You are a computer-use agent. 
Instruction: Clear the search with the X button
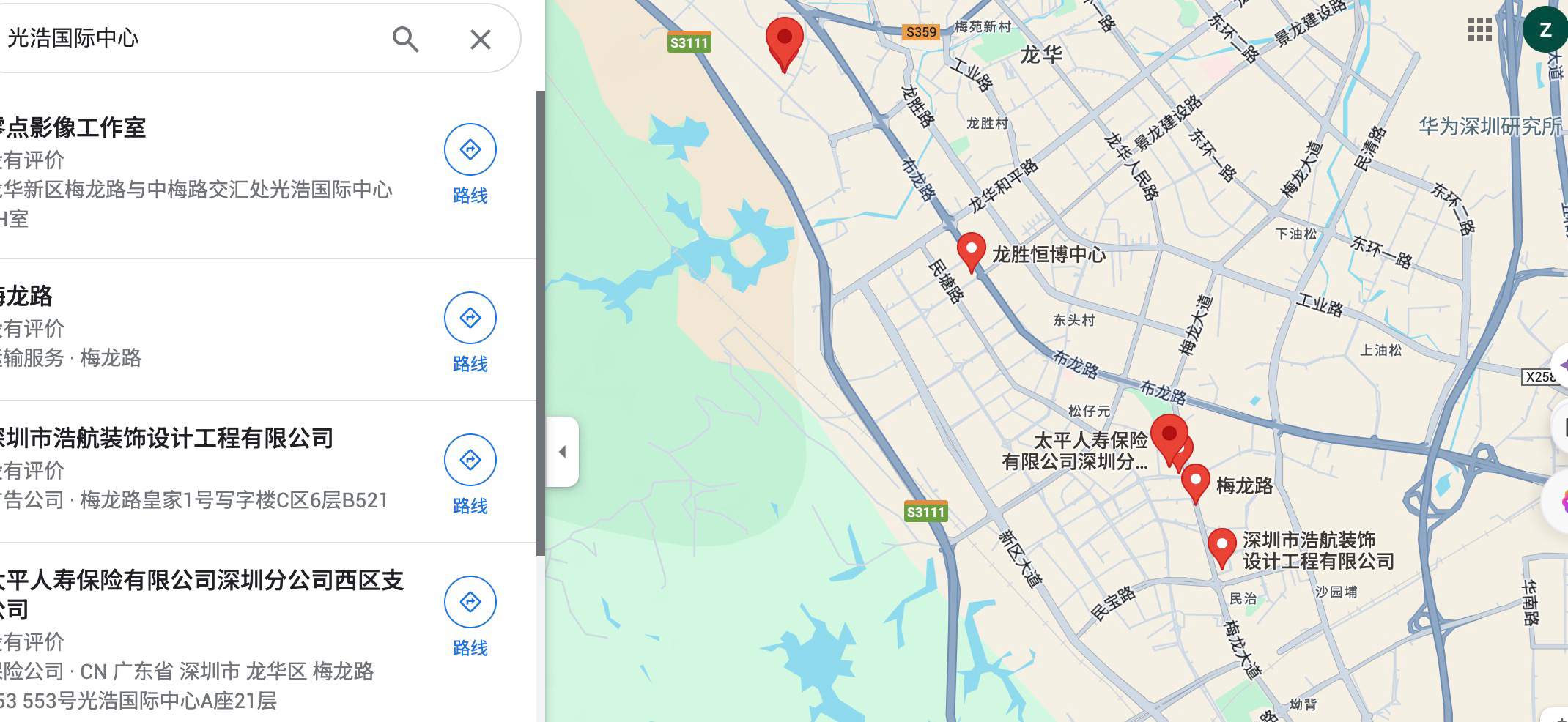click(x=480, y=39)
